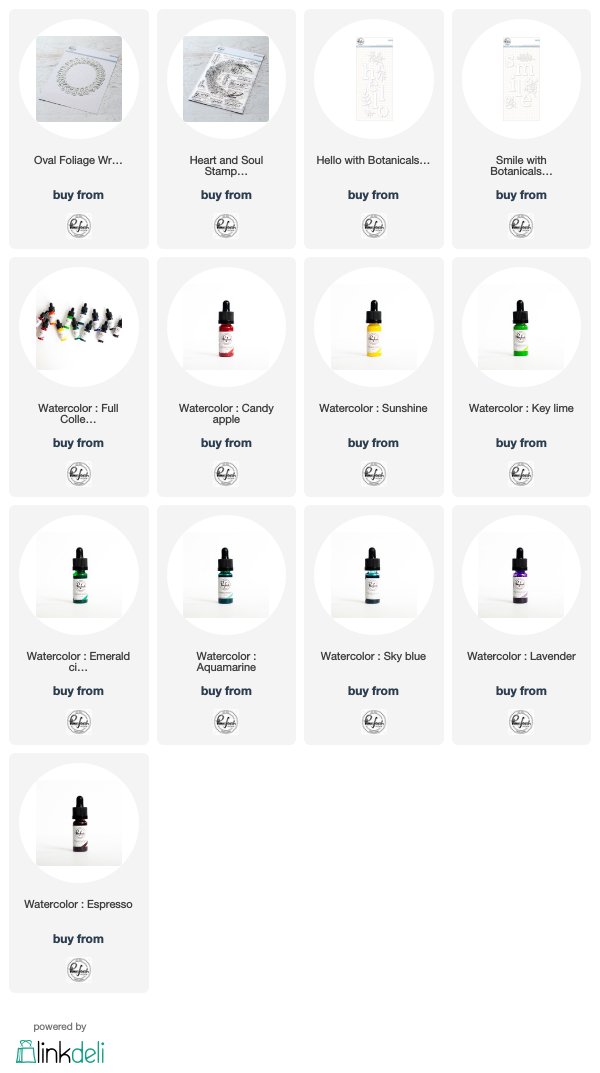Open the Watercolor Sky blue product

pos(373,575)
